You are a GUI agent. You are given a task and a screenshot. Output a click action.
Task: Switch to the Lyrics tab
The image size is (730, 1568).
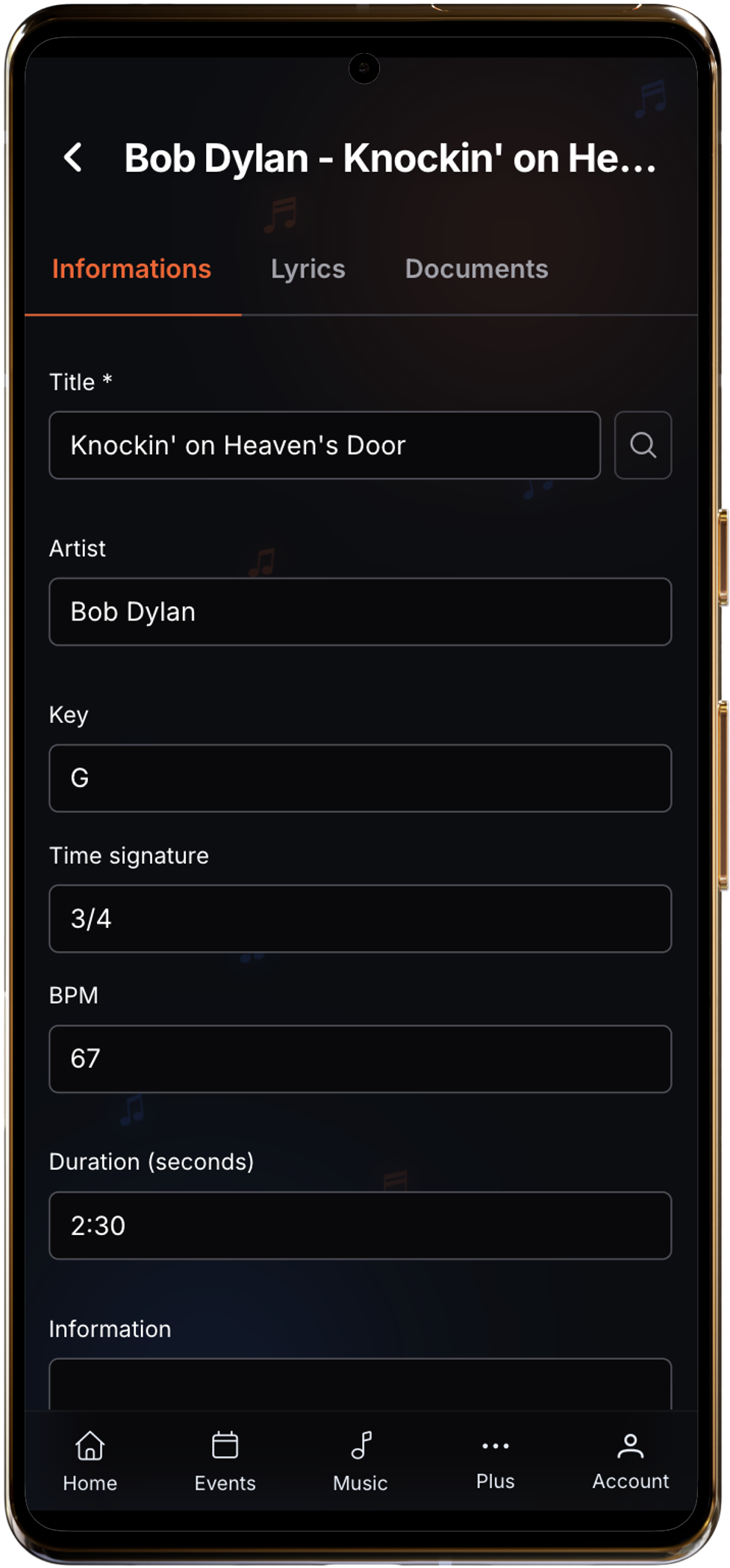click(308, 269)
